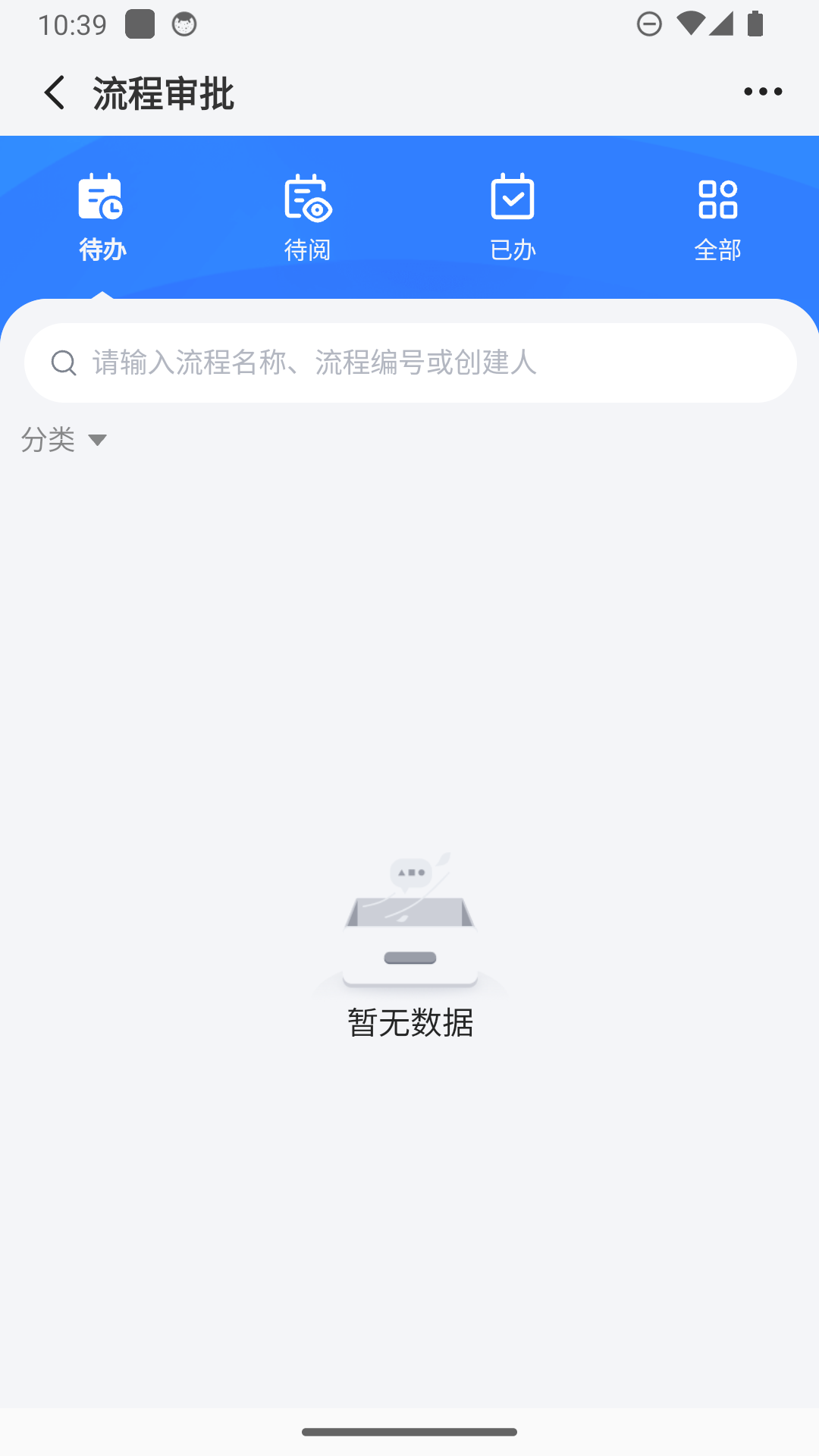Image resolution: width=819 pixels, height=1456 pixels.
Task: Expand the 分类 category dropdown
Action: 49,440
